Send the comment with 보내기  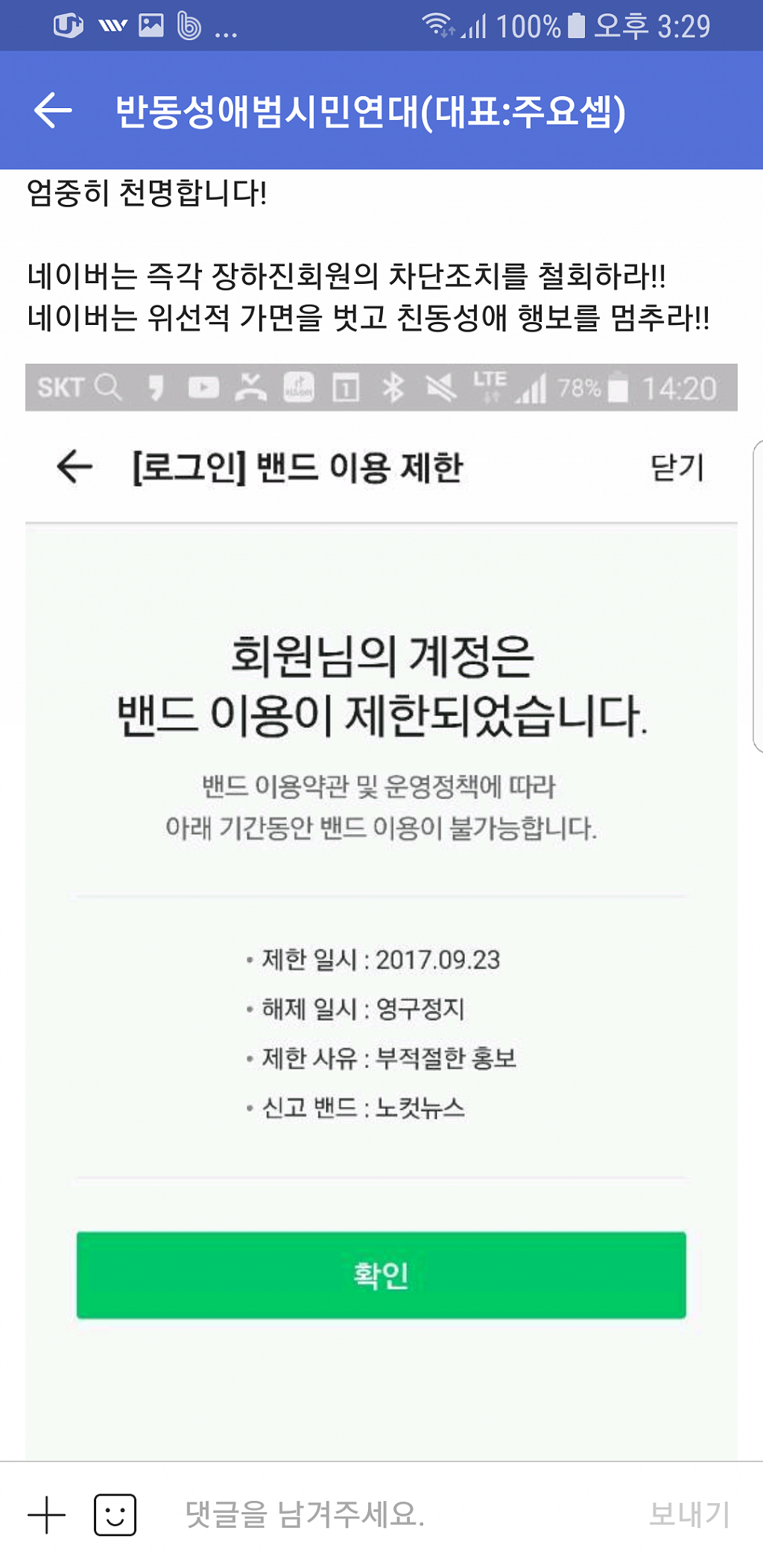tap(688, 1514)
